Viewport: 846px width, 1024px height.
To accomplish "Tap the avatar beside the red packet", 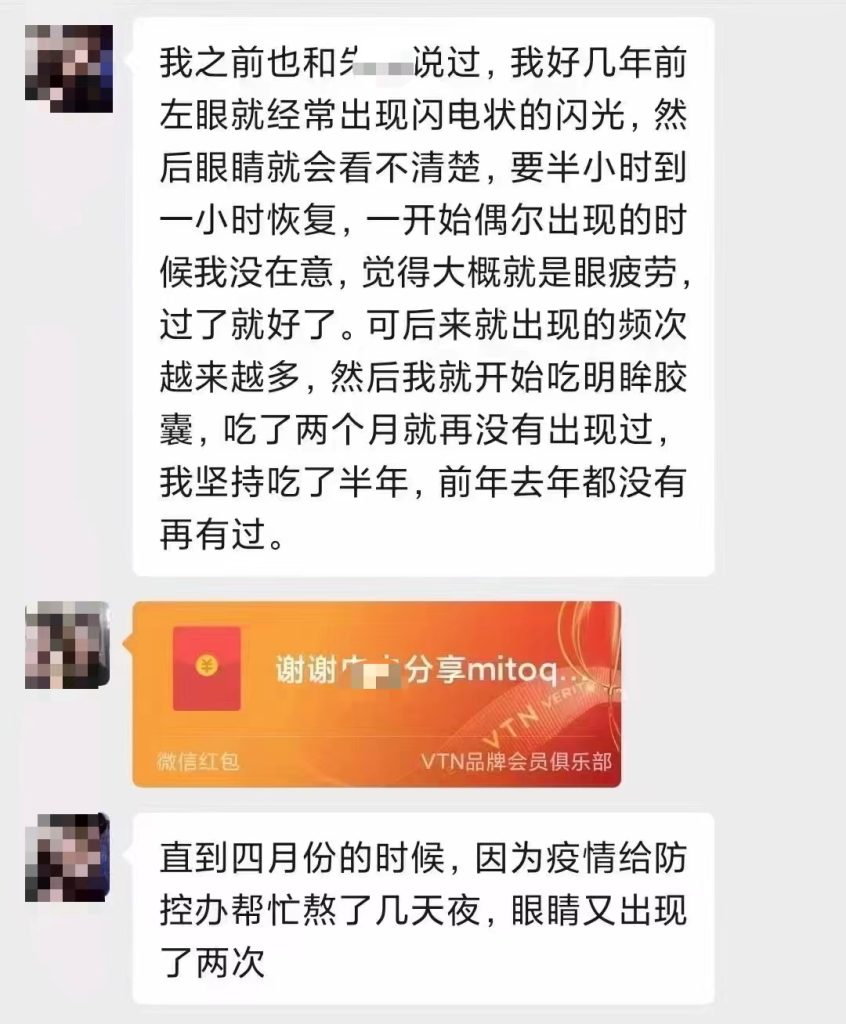I will click(66, 645).
